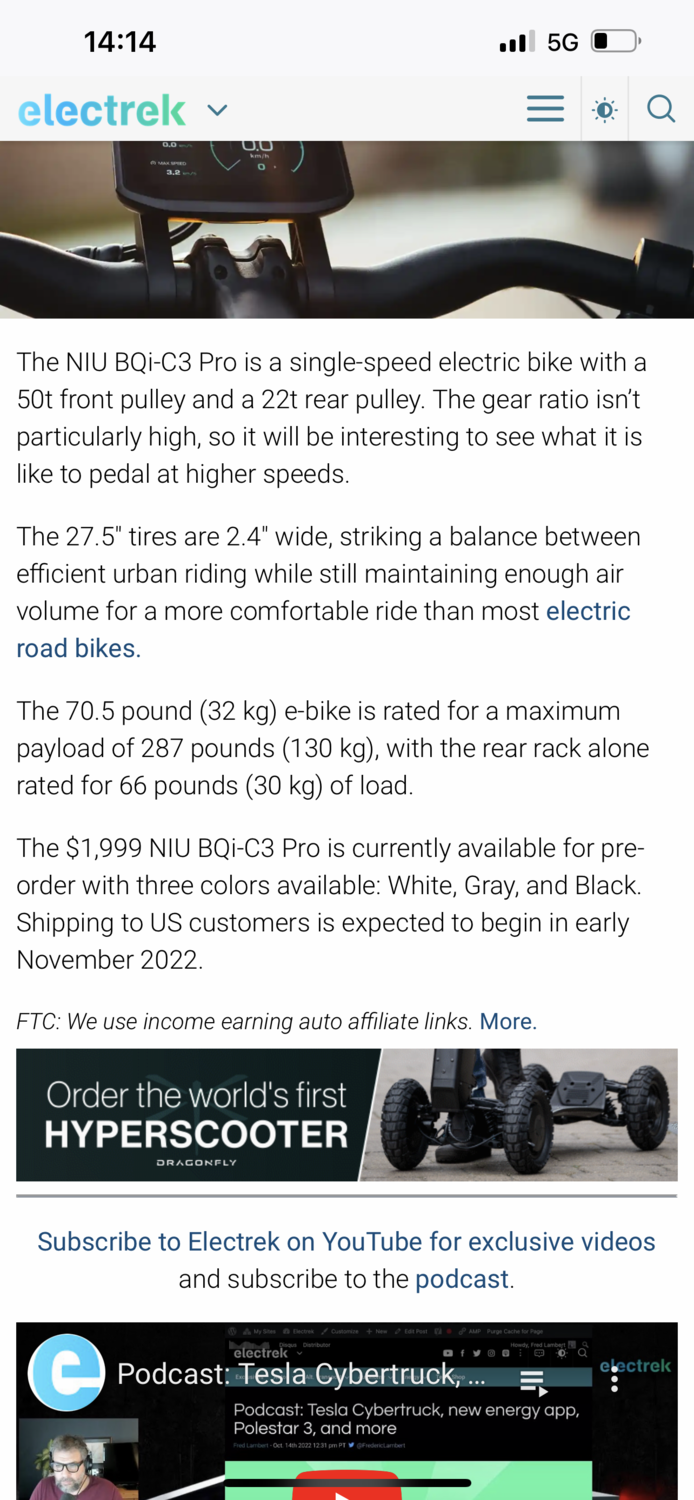
Task: Open the hamburger navigation menu
Action: pyautogui.click(x=545, y=109)
